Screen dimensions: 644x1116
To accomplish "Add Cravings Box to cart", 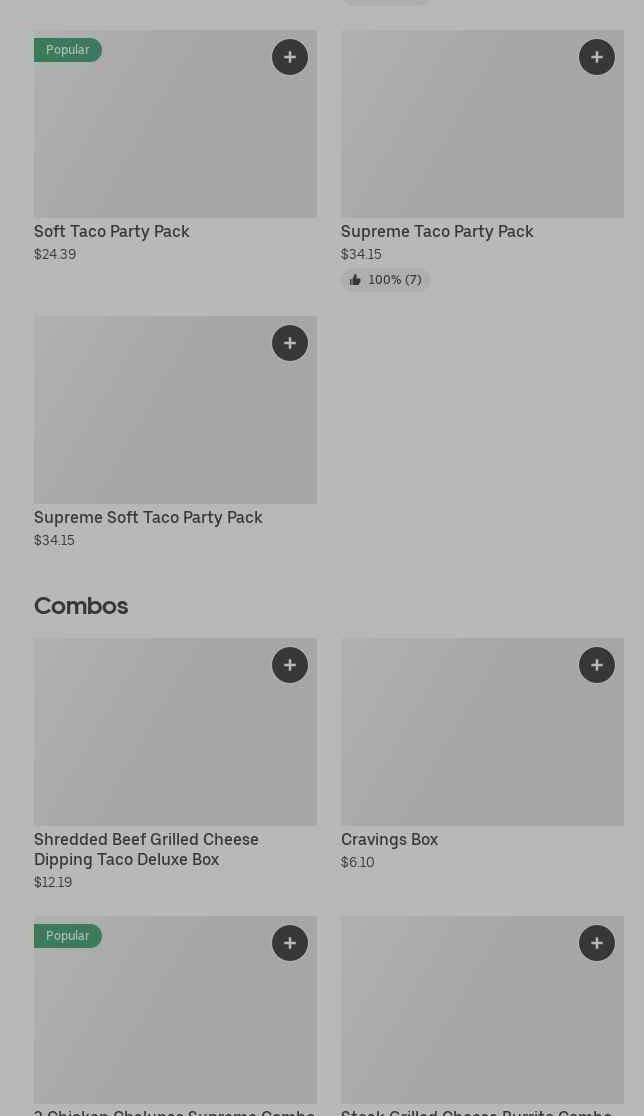I will click(x=596, y=665).
